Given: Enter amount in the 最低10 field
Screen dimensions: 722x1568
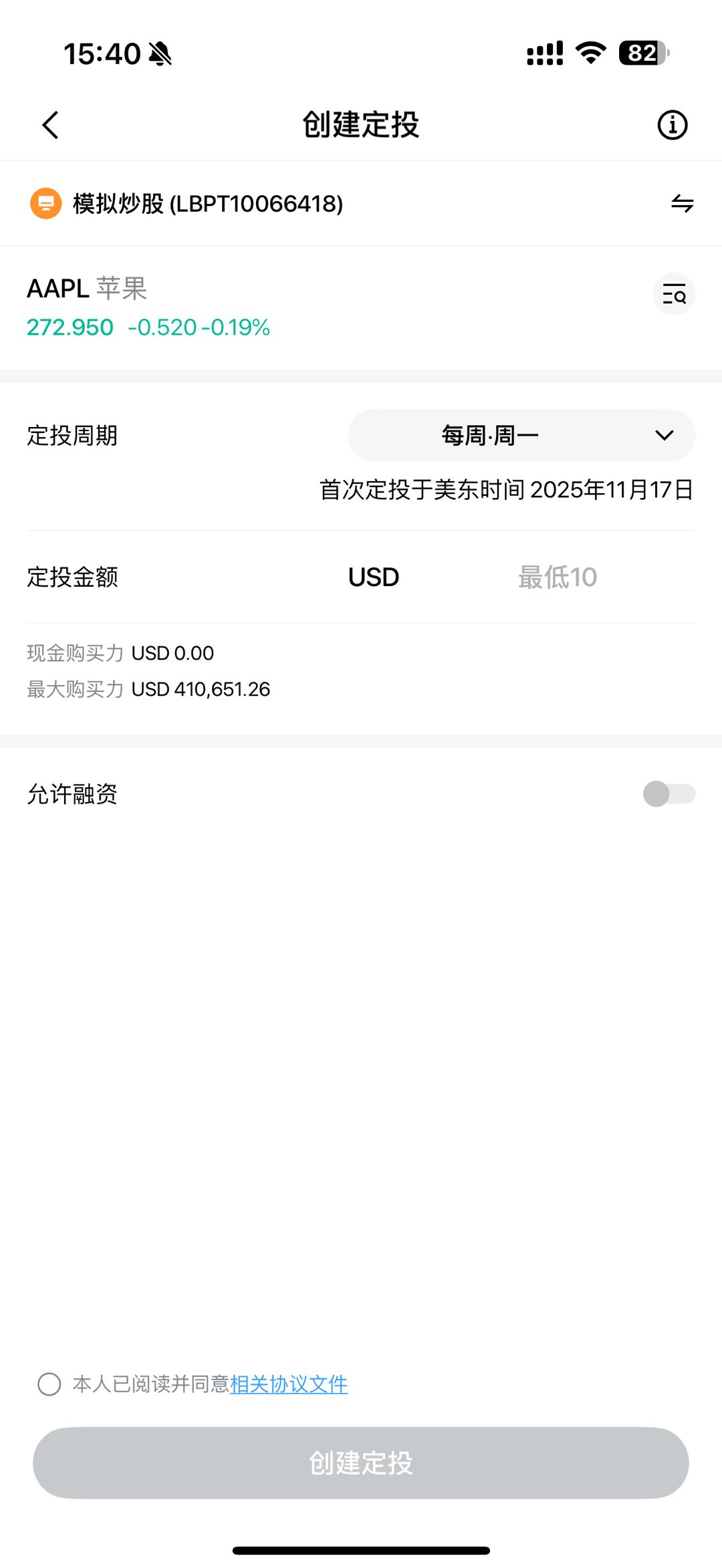Looking at the screenshot, I should 558,577.
